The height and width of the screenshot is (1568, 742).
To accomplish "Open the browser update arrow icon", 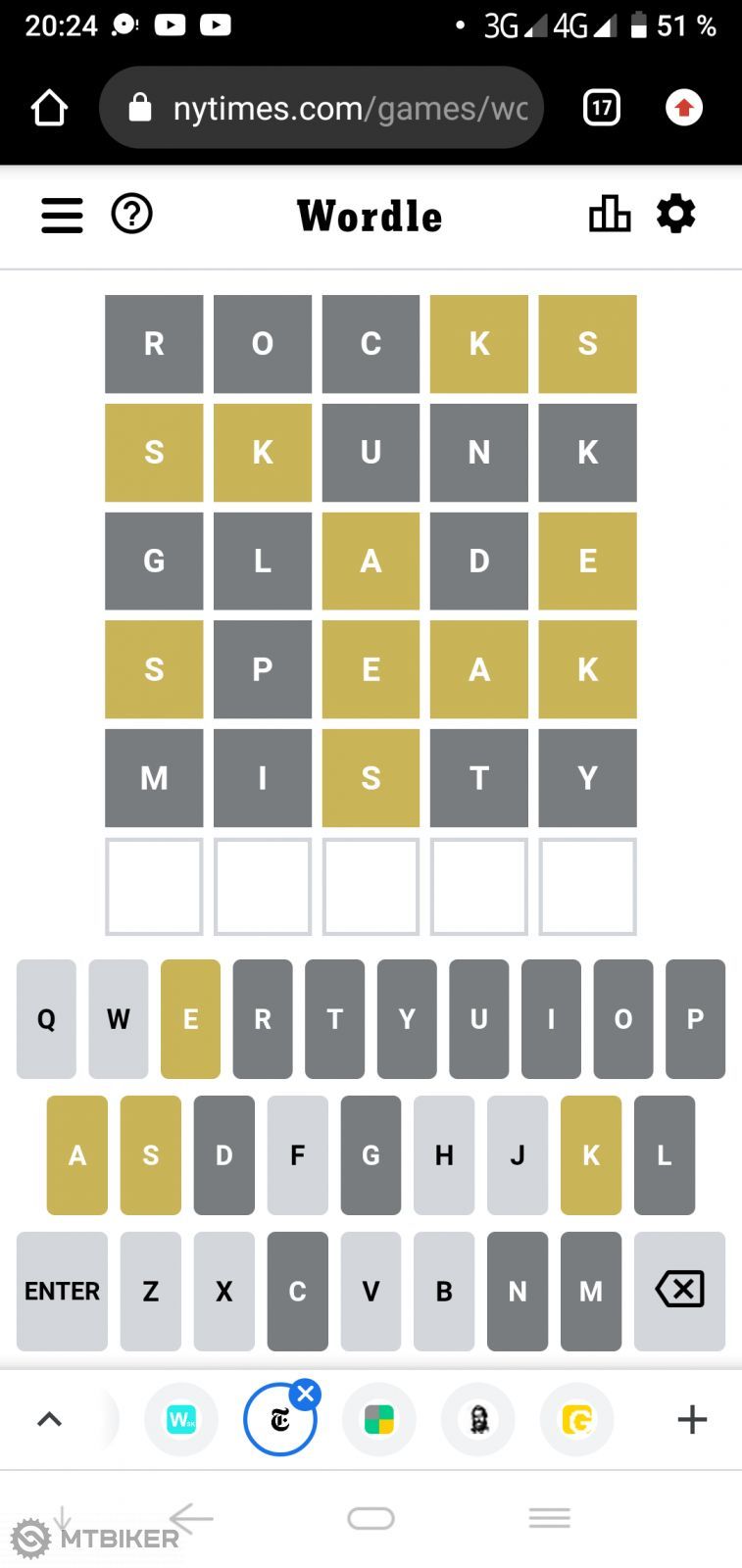I will (684, 108).
